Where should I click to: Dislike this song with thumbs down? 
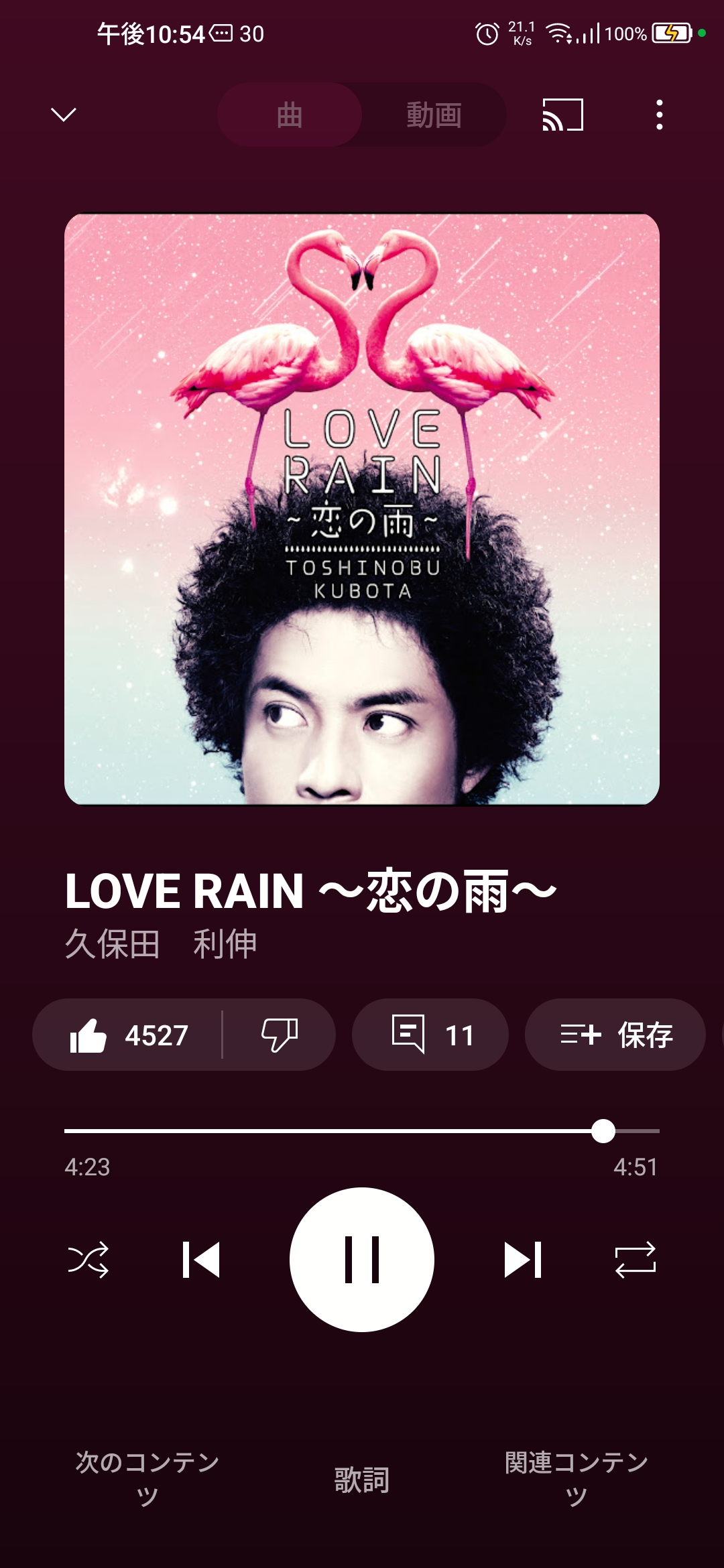coord(279,1035)
